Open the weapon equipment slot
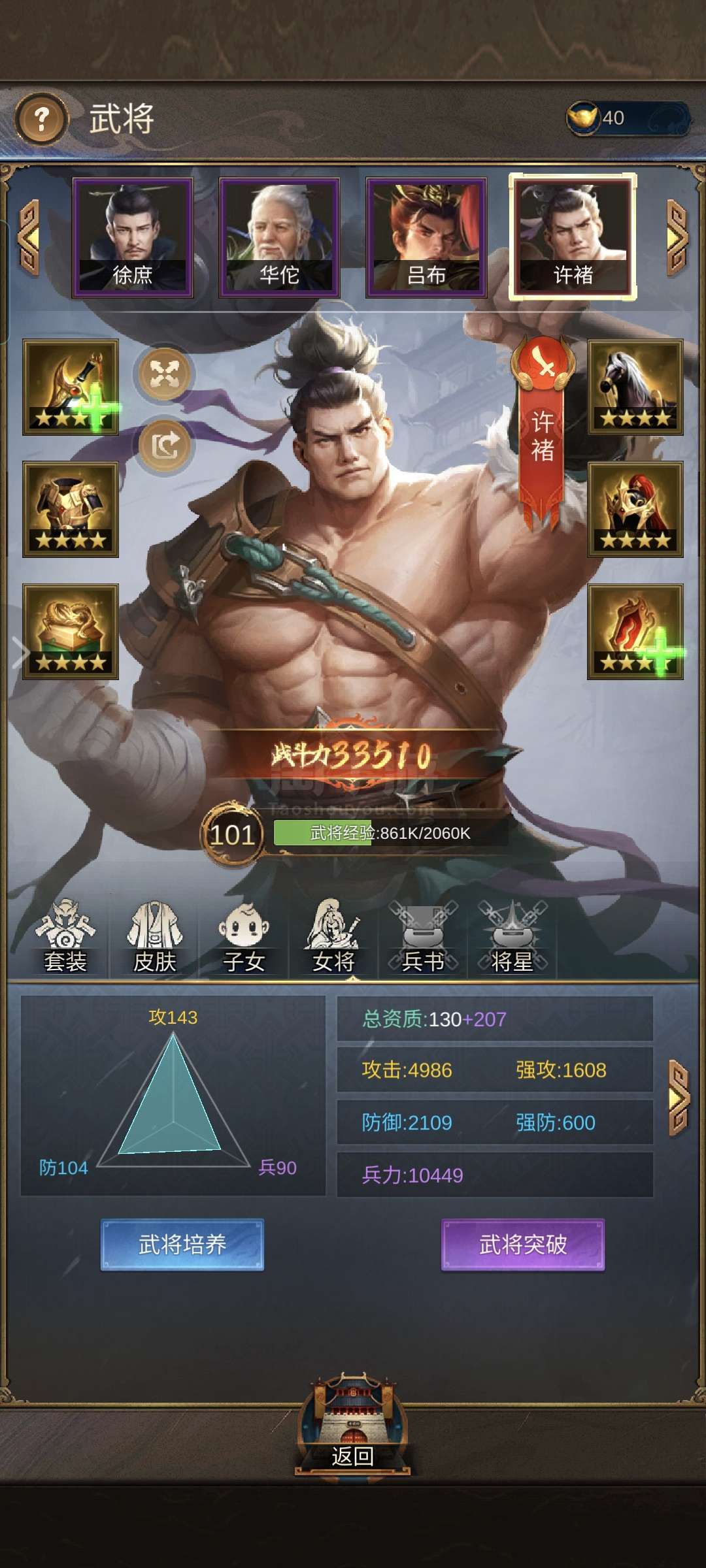 pos(71,387)
